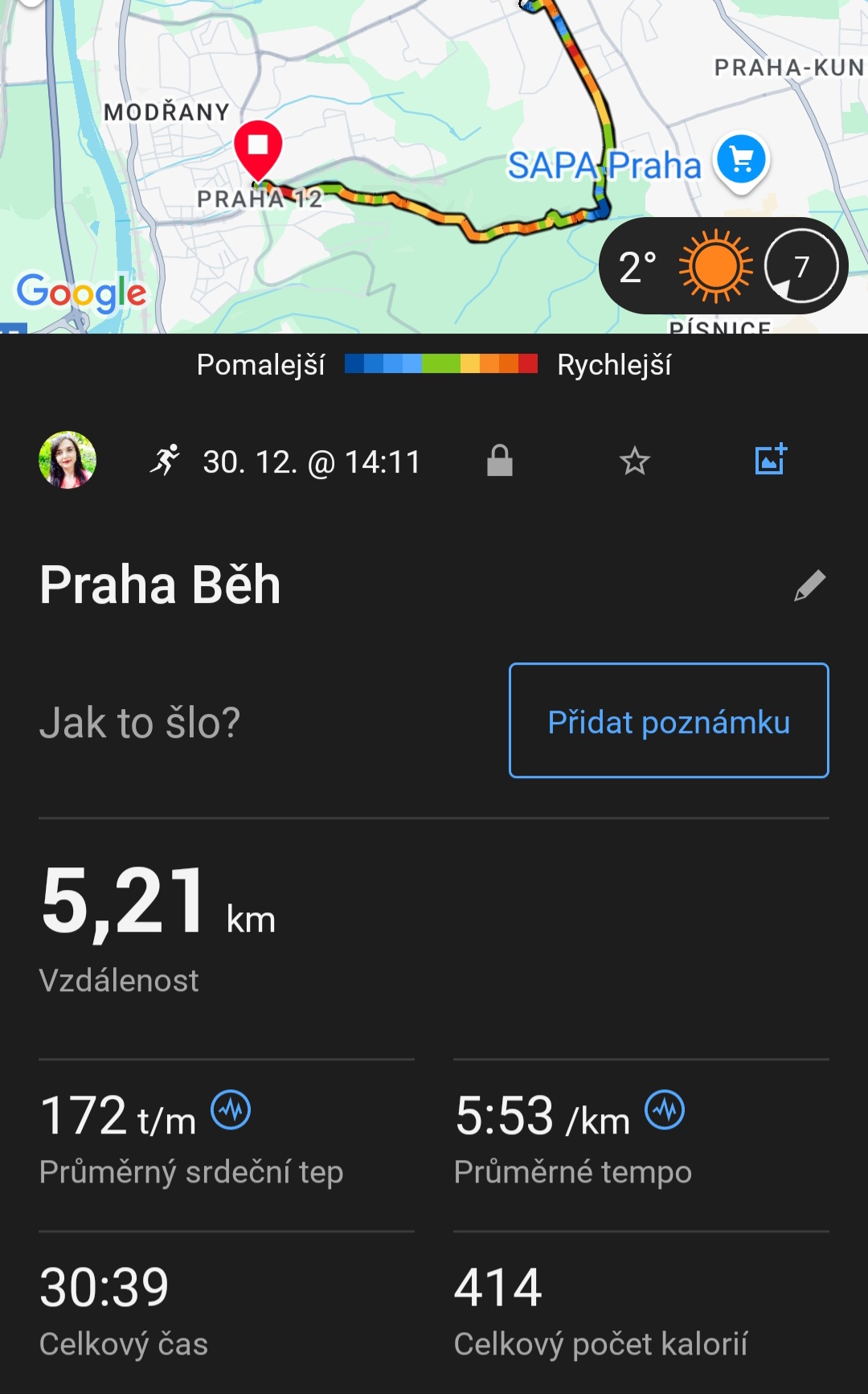Mark this run as favorite
The width and height of the screenshot is (868, 1394).
[634, 461]
